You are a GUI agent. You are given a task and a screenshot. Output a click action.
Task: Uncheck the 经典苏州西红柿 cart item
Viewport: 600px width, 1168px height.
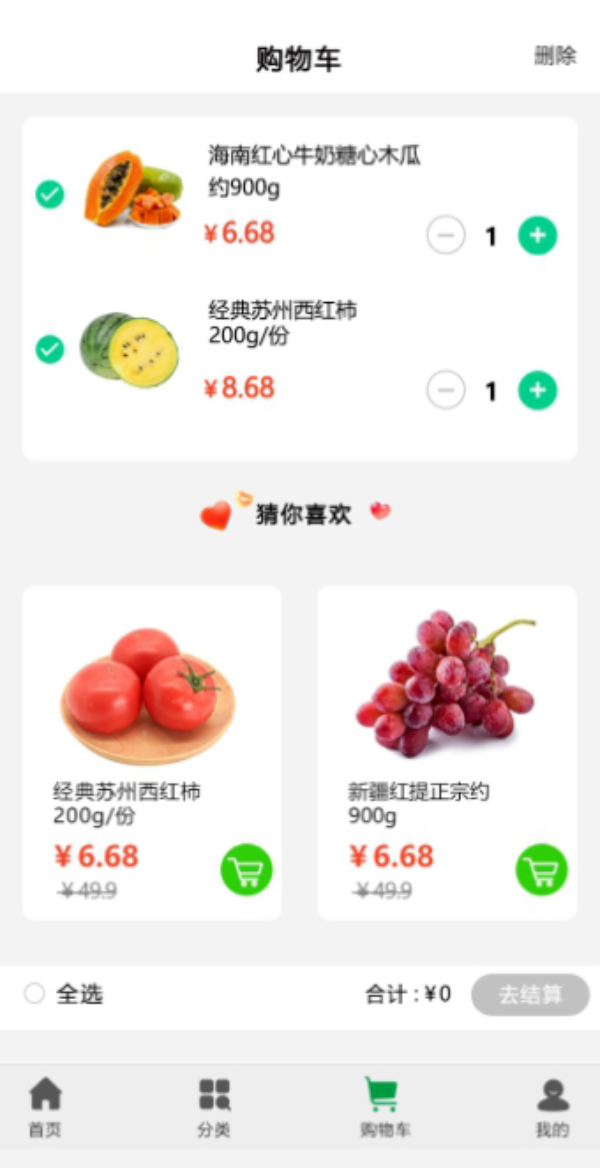point(50,349)
